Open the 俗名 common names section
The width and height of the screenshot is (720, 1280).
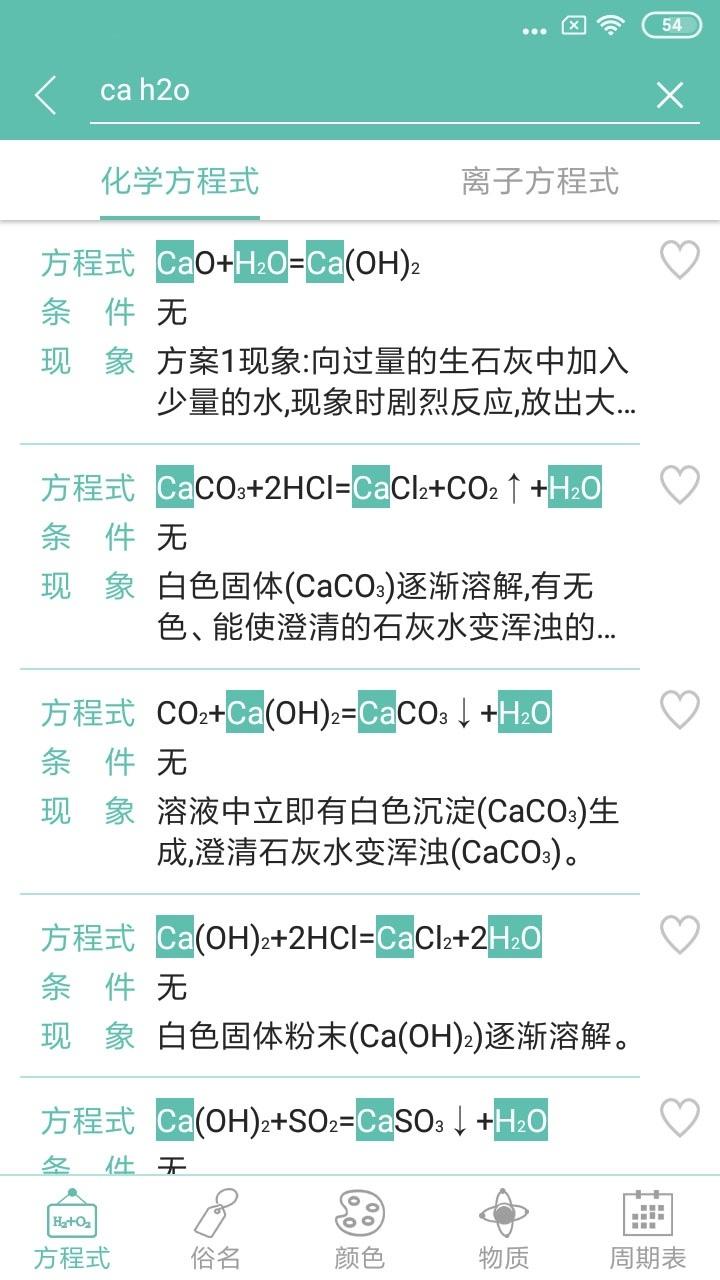click(x=214, y=1225)
